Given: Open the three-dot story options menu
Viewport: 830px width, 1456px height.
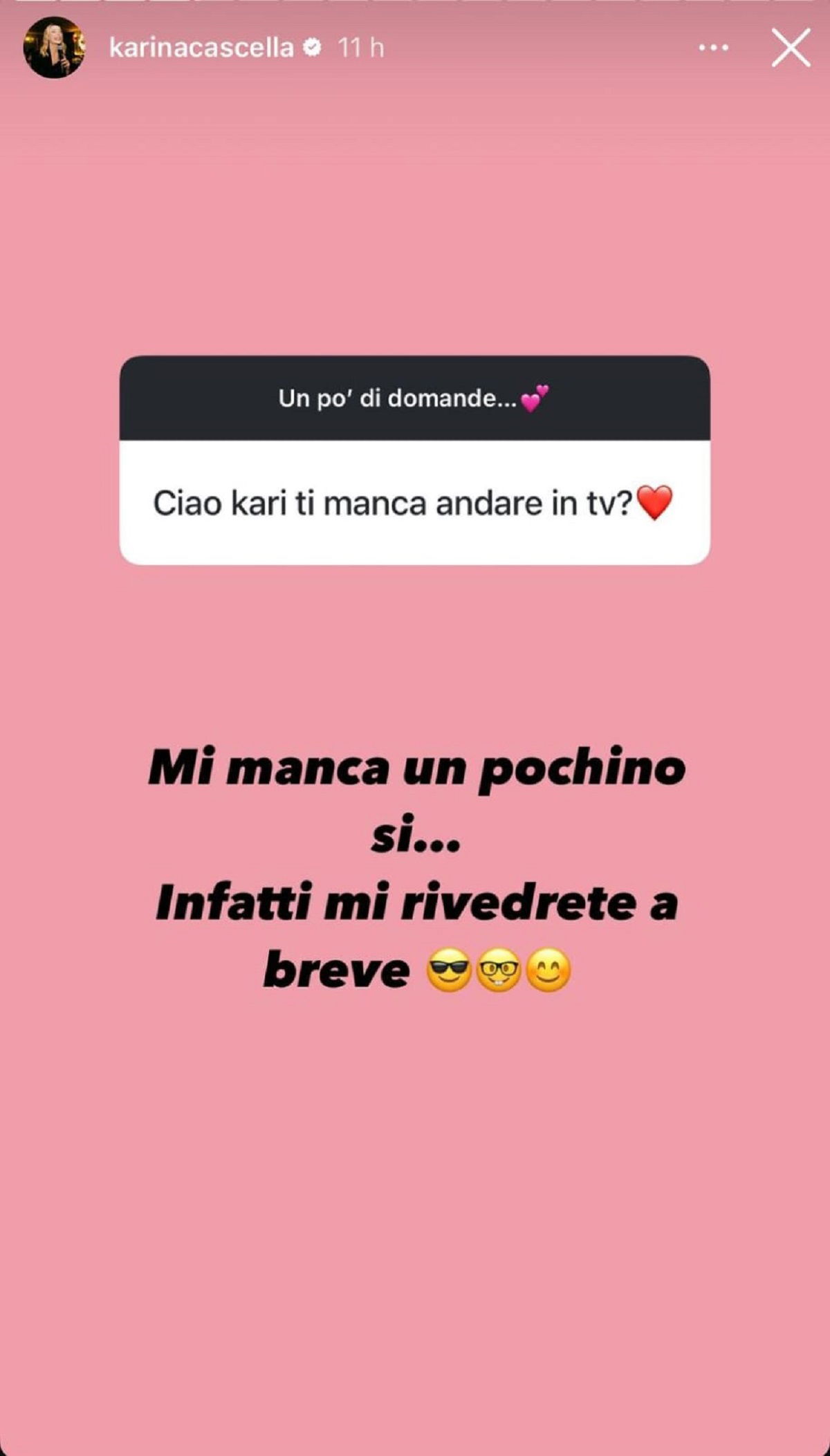Looking at the screenshot, I should coord(713,48).
